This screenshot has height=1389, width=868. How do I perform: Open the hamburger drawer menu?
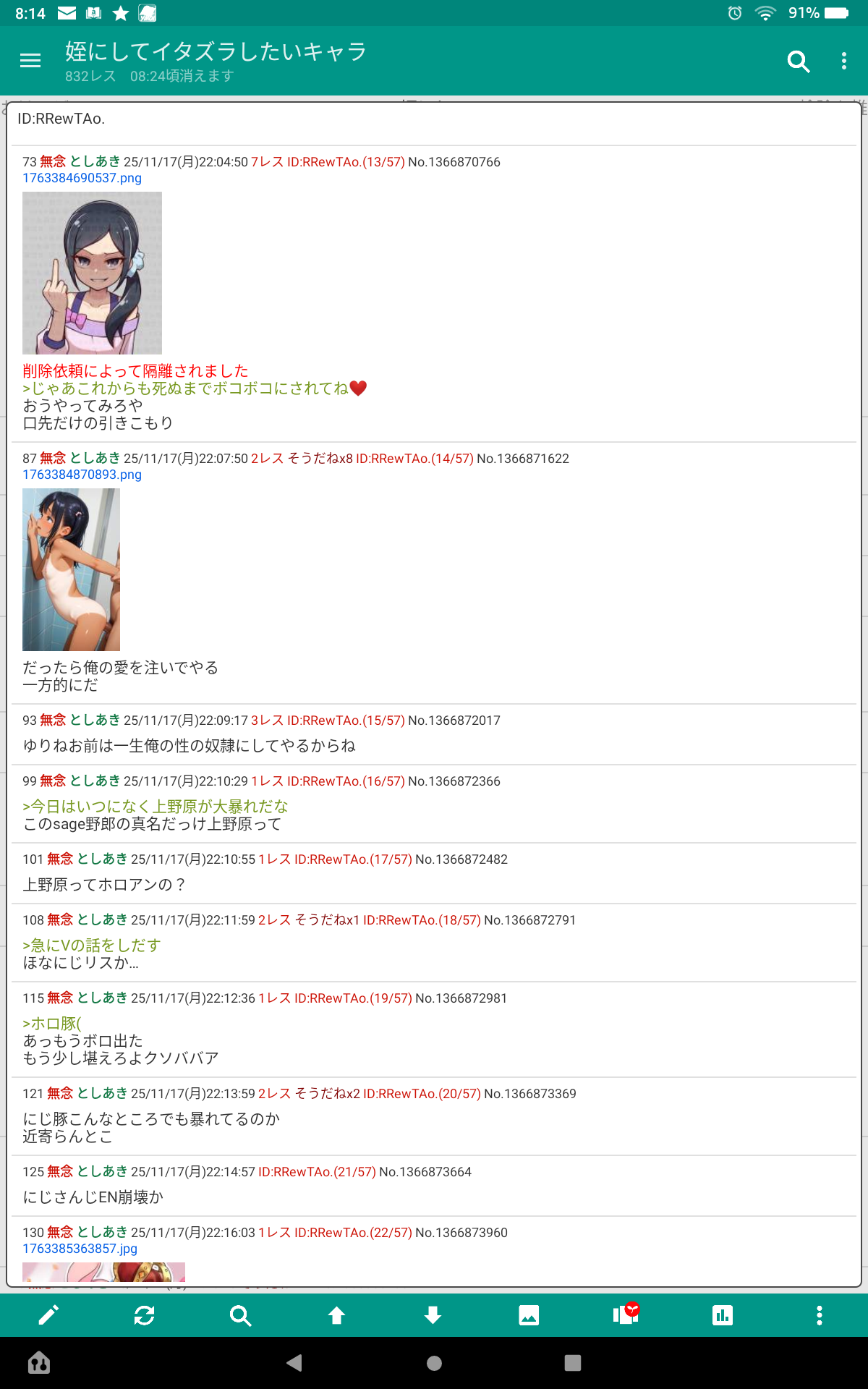tap(30, 61)
